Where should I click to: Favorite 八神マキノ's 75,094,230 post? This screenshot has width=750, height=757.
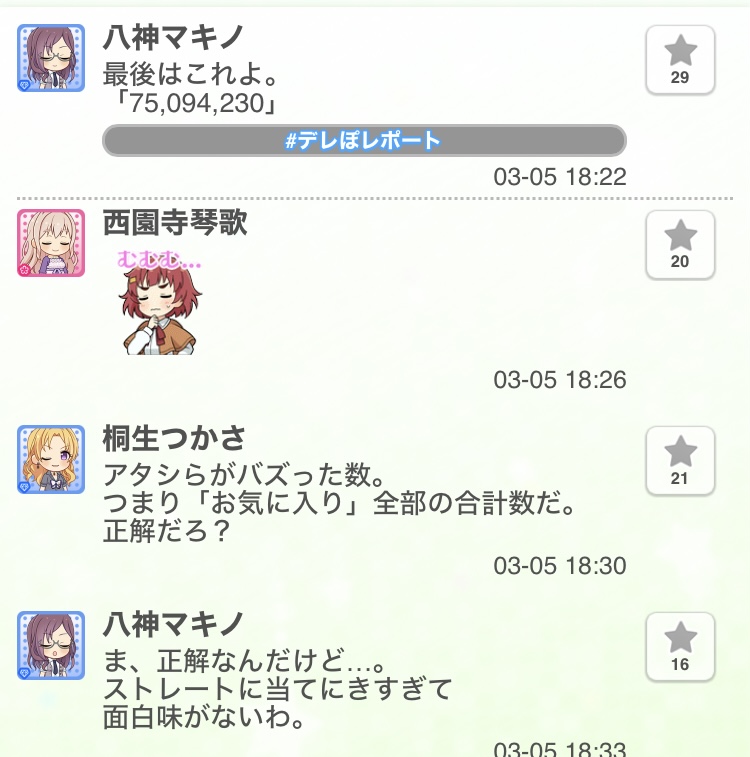coord(680,59)
